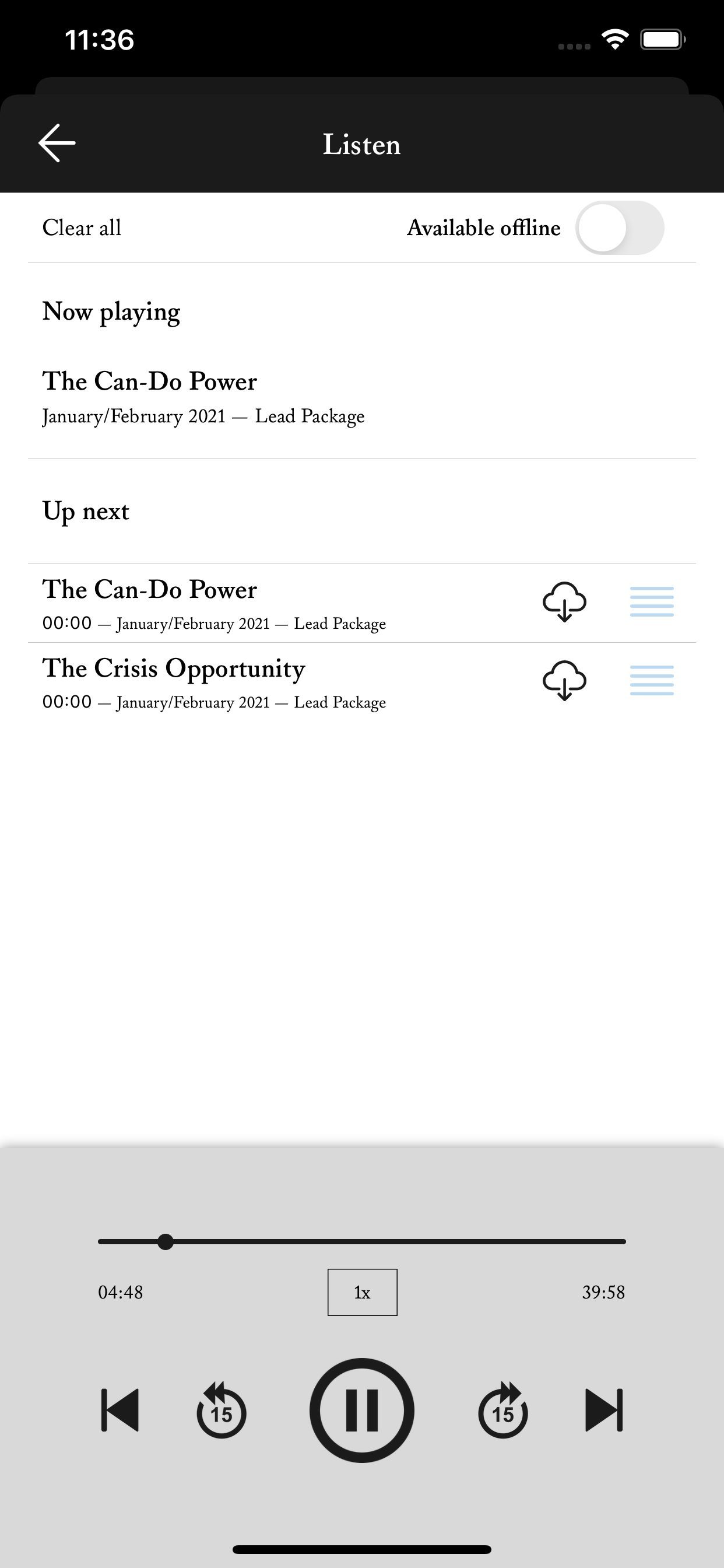Image resolution: width=724 pixels, height=1568 pixels.
Task: Rewind 15 seconds
Action: pyautogui.click(x=222, y=1410)
